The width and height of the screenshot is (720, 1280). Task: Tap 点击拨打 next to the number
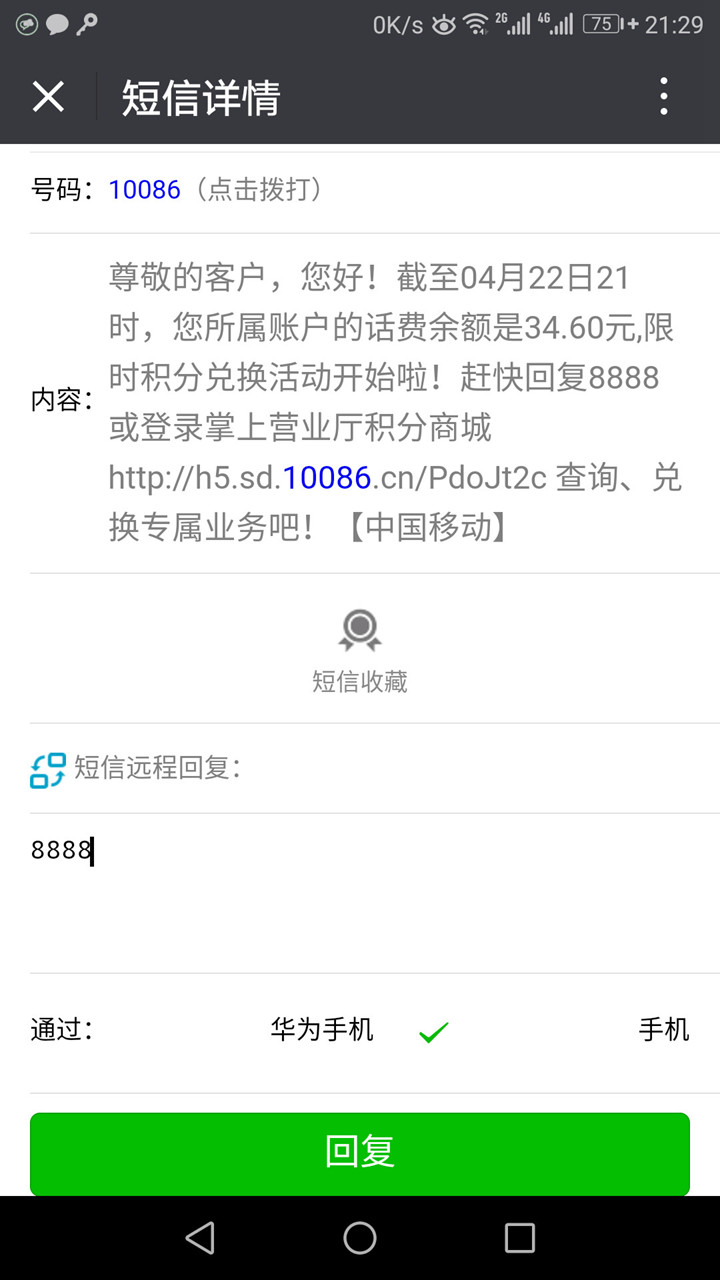click(262, 190)
